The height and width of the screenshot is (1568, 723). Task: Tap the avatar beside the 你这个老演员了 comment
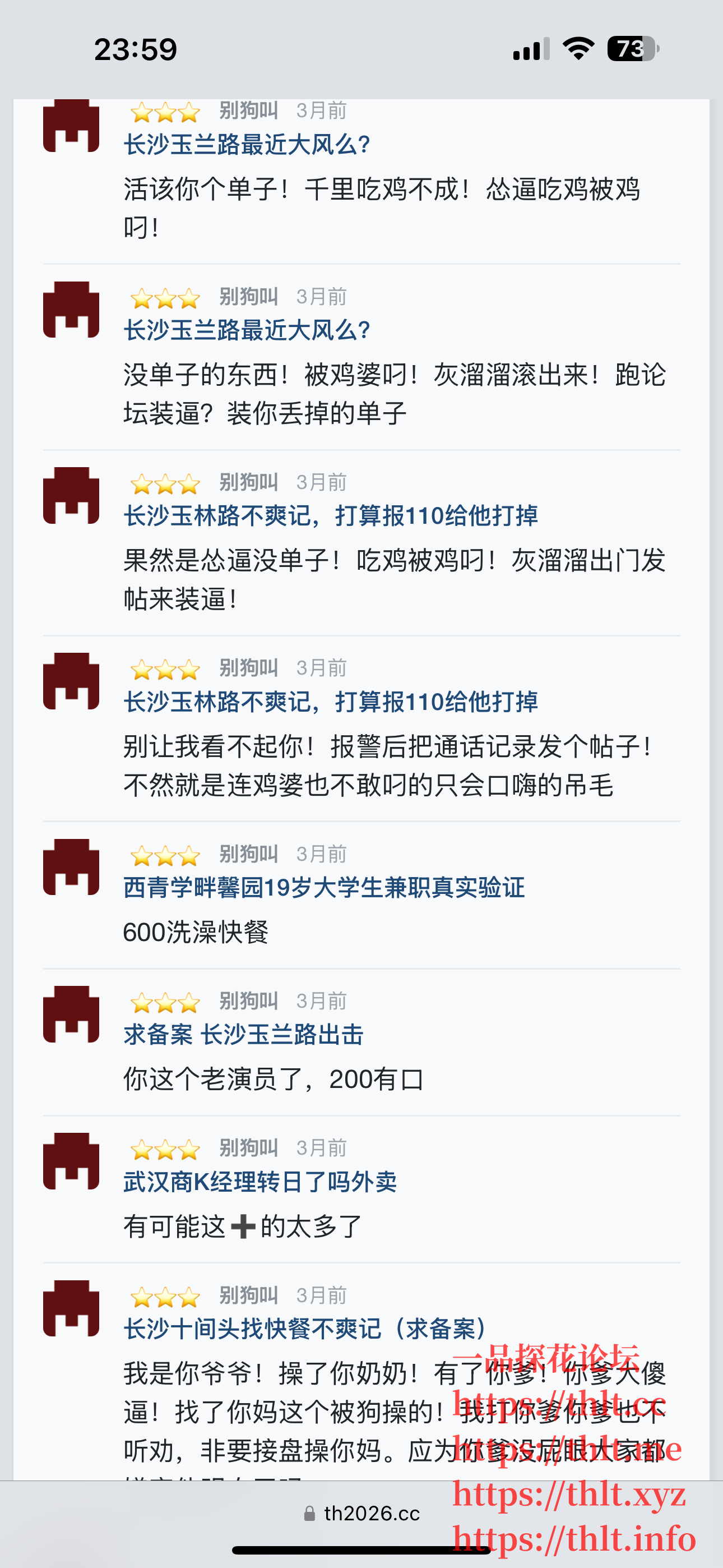[x=71, y=1014]
